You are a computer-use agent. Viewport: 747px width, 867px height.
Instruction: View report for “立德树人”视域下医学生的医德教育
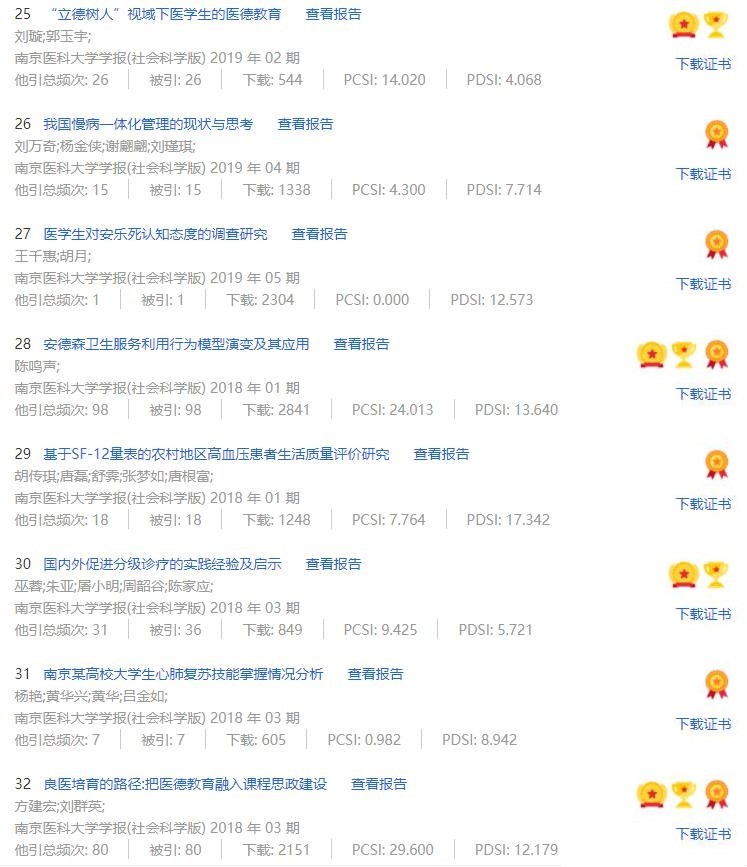coord(333,14)
